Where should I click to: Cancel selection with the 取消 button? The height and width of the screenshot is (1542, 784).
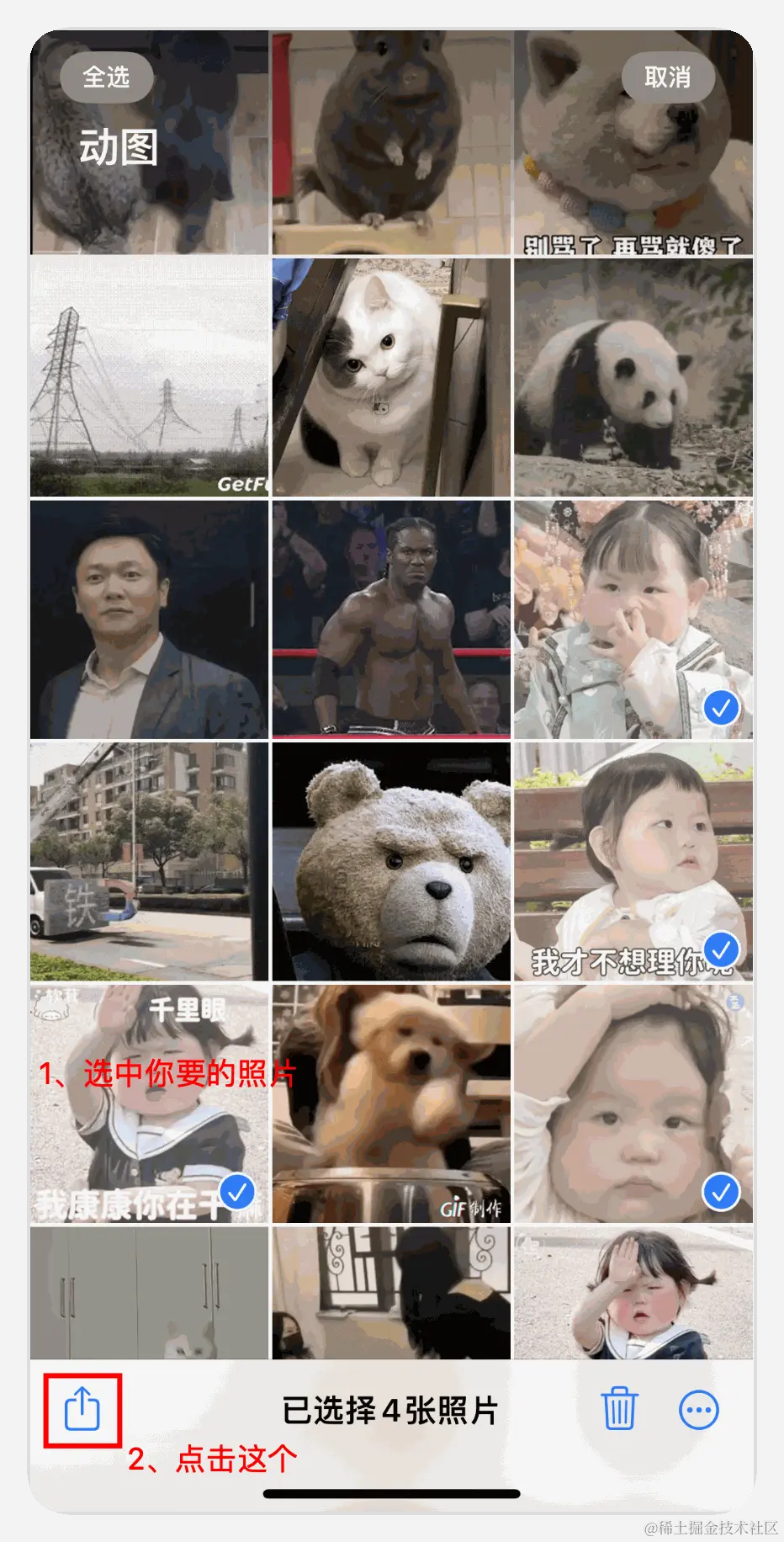(x=668, y=78)
